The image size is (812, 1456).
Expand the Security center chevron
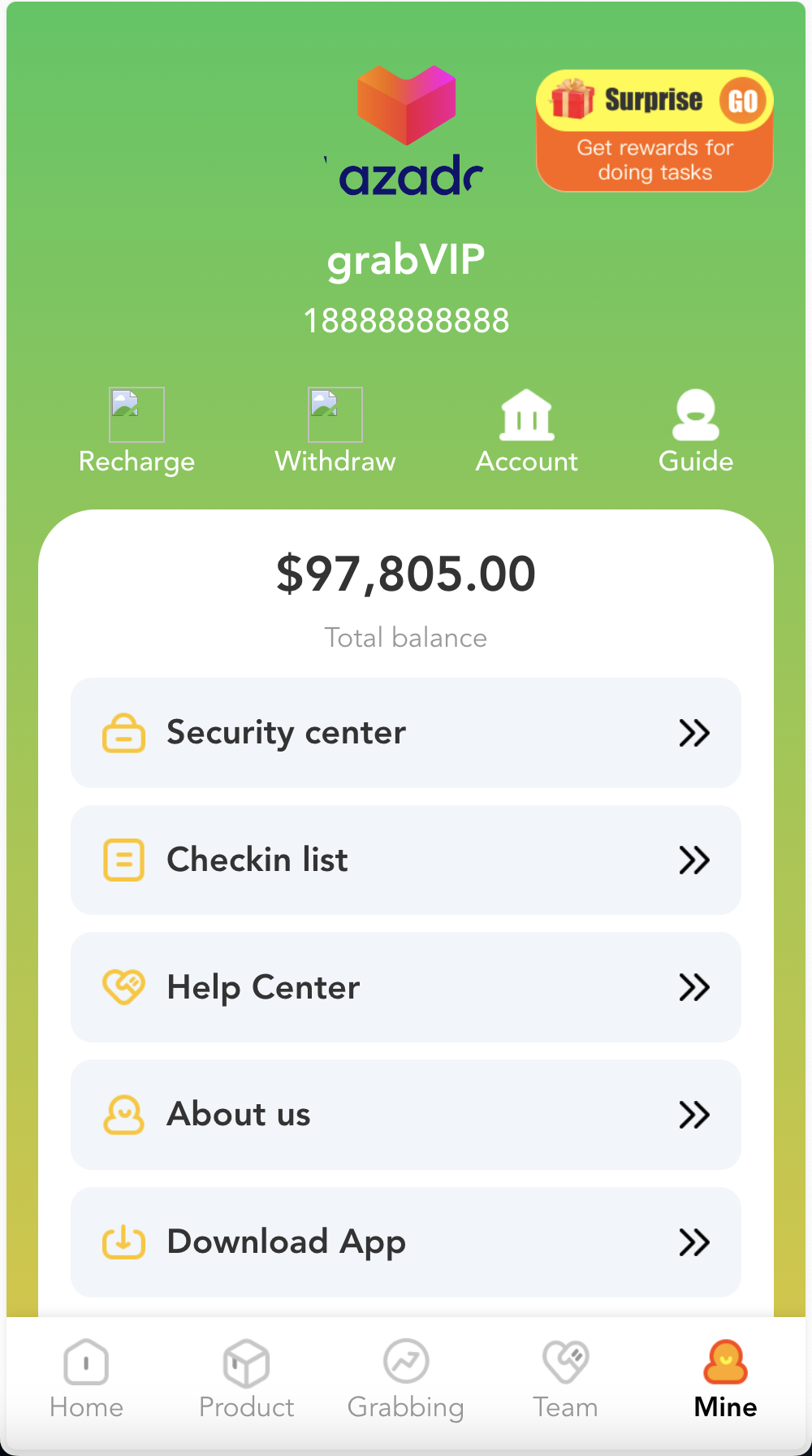(694, 733)
